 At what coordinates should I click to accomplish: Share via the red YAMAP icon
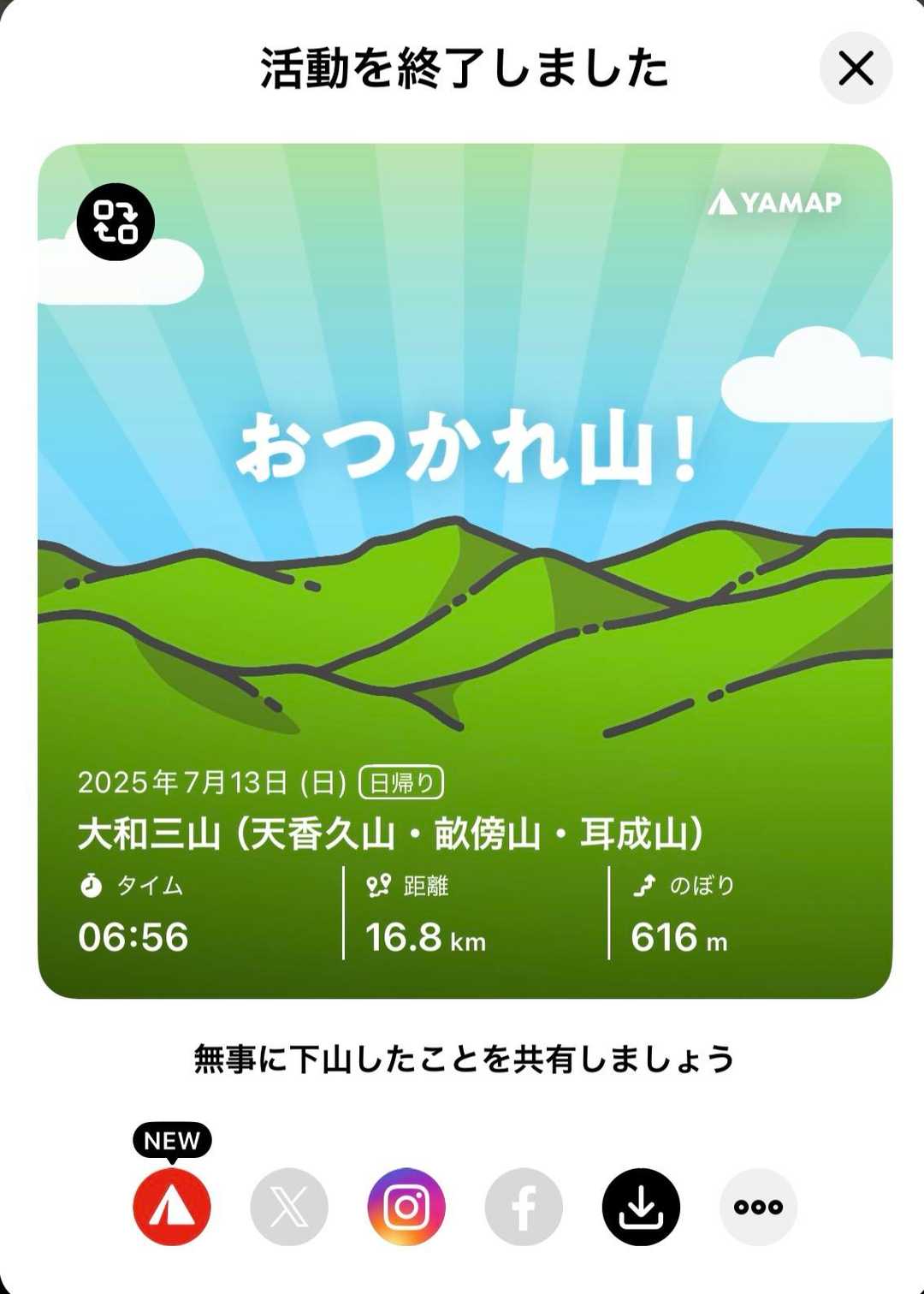click(172, 1206)
